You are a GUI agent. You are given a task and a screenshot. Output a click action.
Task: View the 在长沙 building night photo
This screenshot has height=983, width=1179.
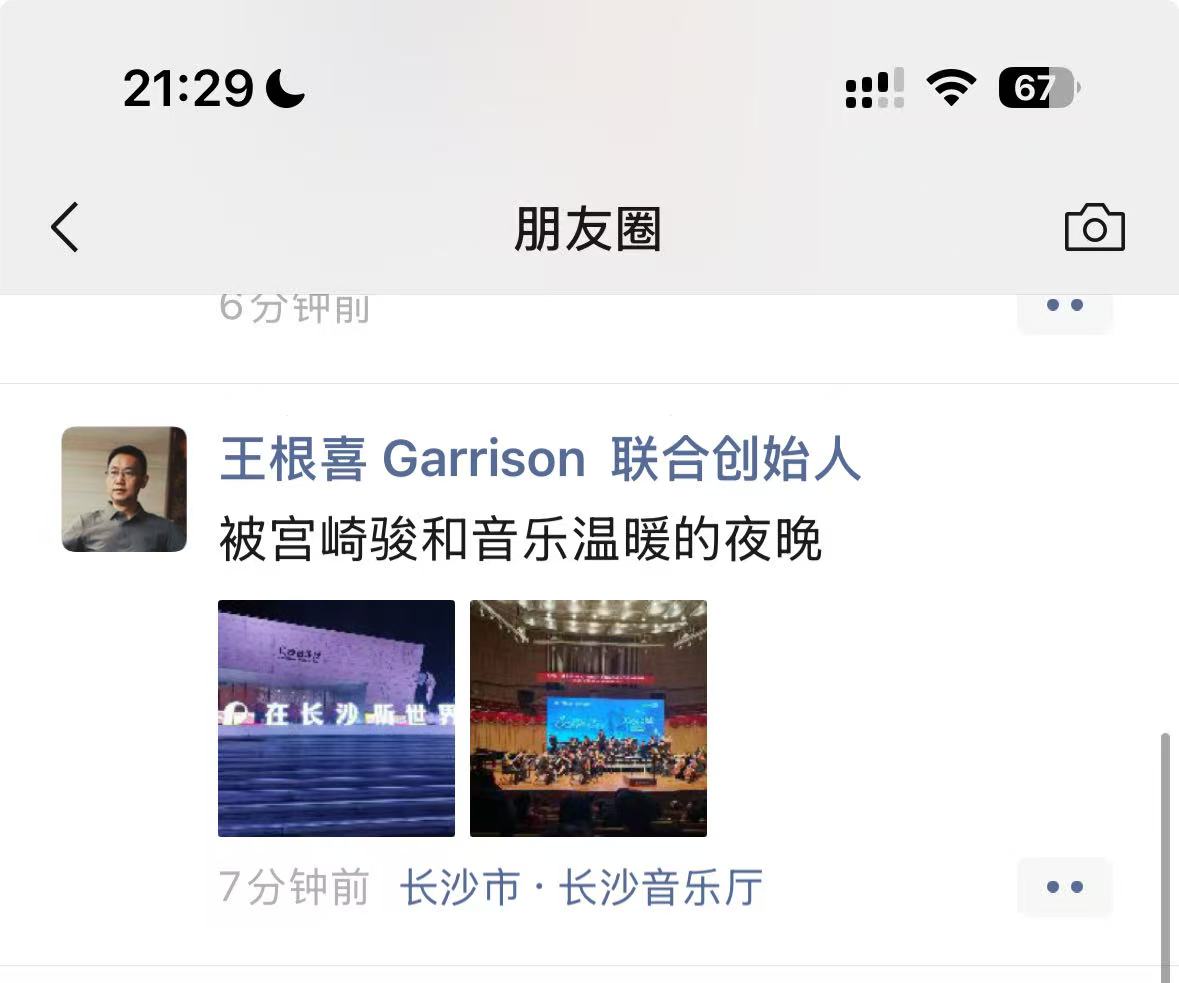(336, 717)
